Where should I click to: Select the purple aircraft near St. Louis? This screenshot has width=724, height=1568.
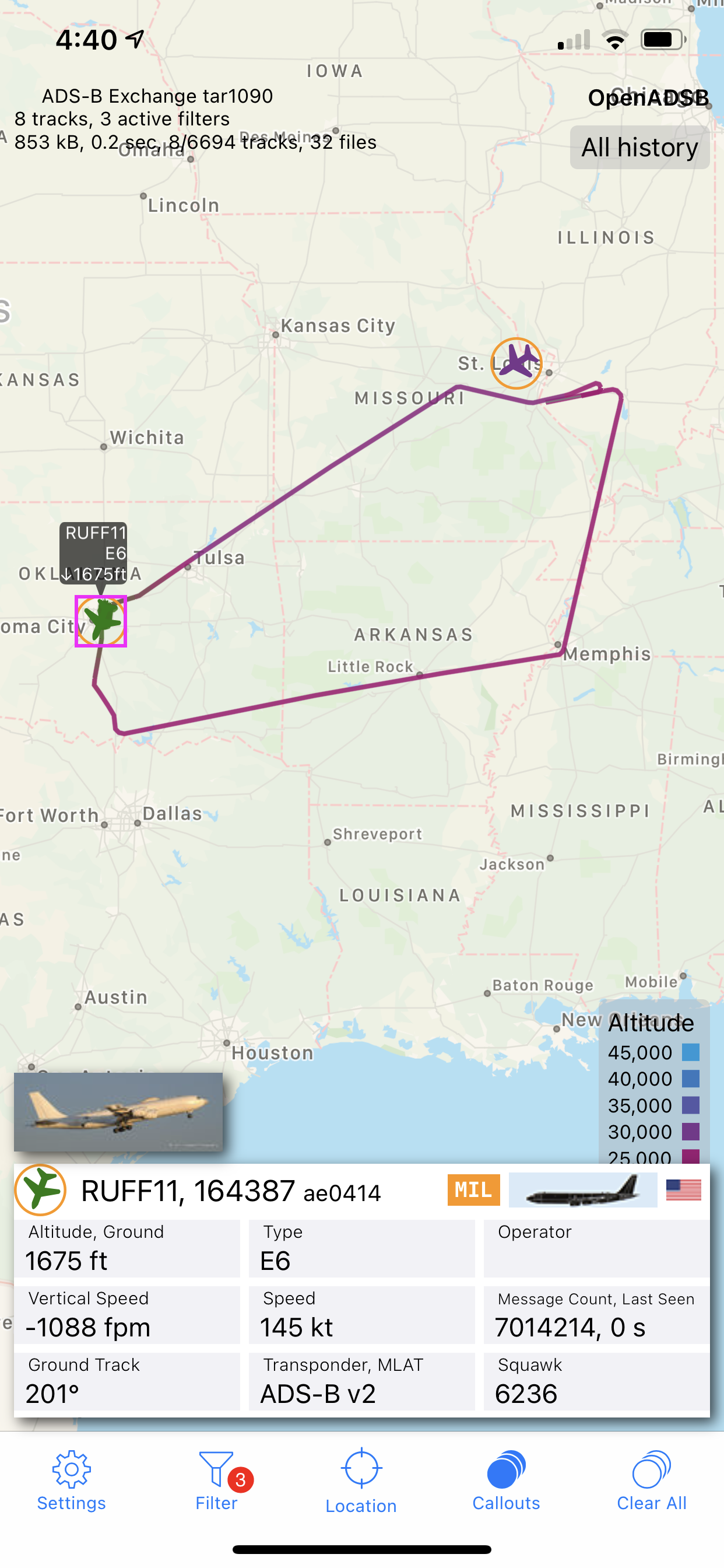516,363
